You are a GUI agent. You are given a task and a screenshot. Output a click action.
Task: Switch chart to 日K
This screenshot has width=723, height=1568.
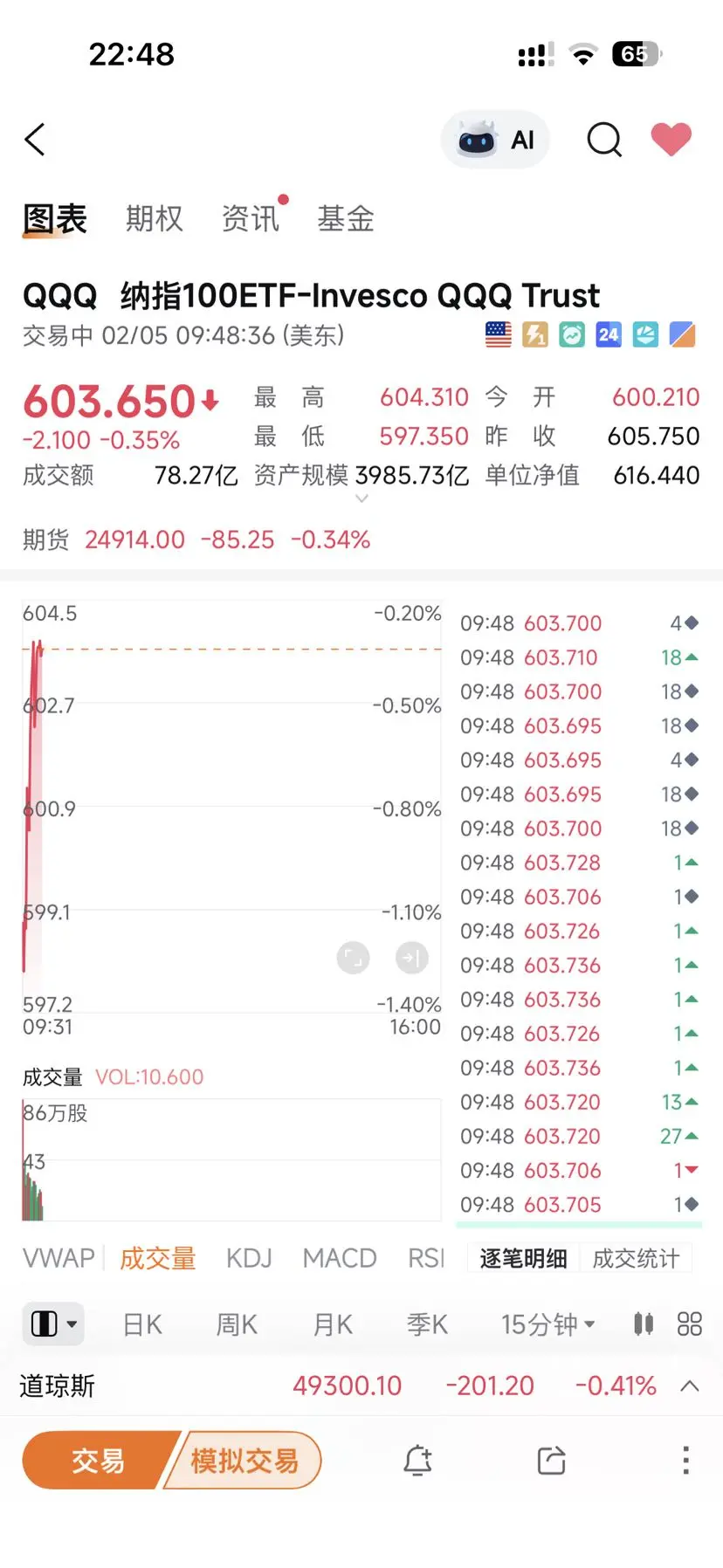tap(142, 1324)
